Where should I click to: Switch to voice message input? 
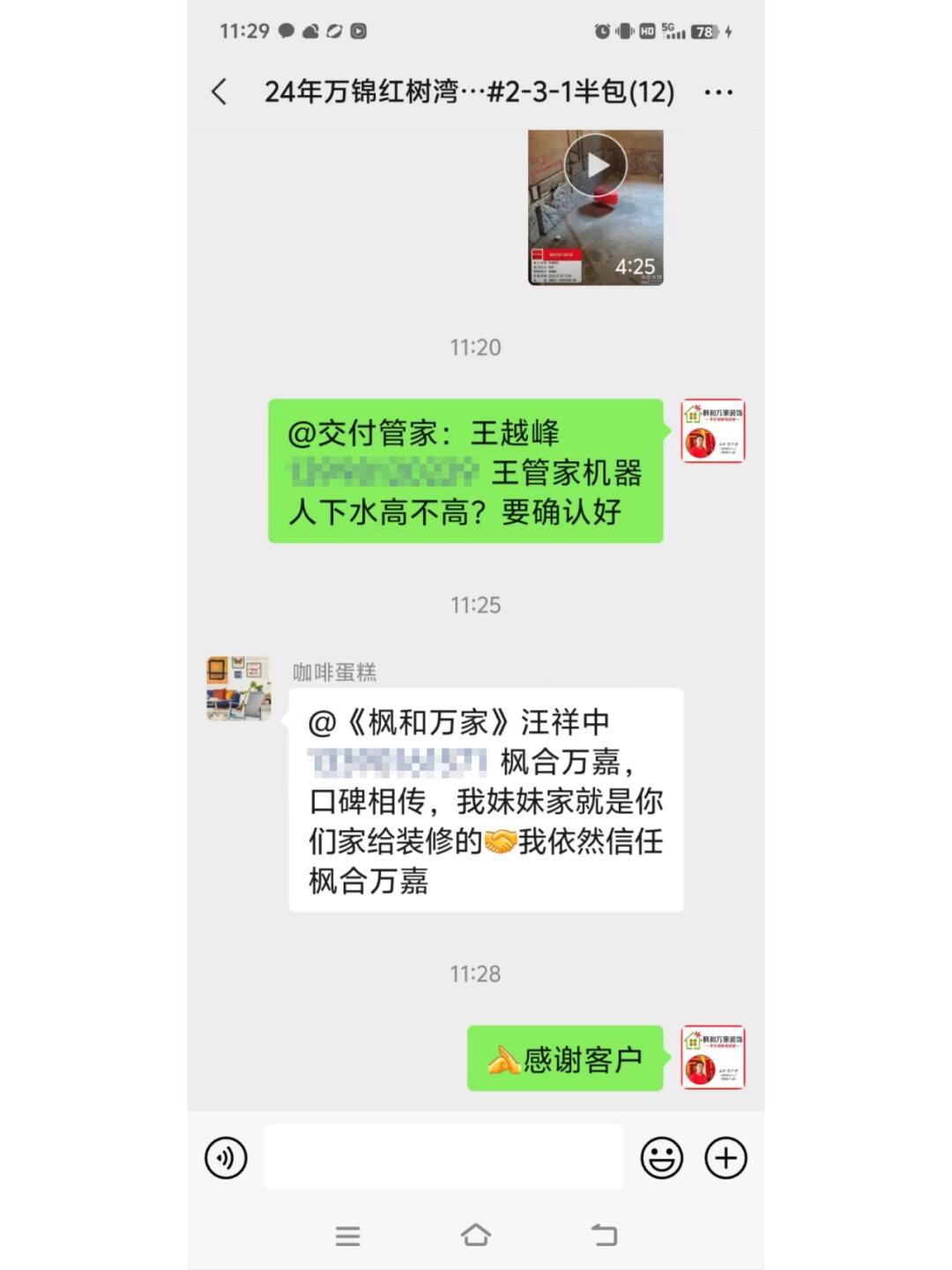click(x=226, y=1158)
